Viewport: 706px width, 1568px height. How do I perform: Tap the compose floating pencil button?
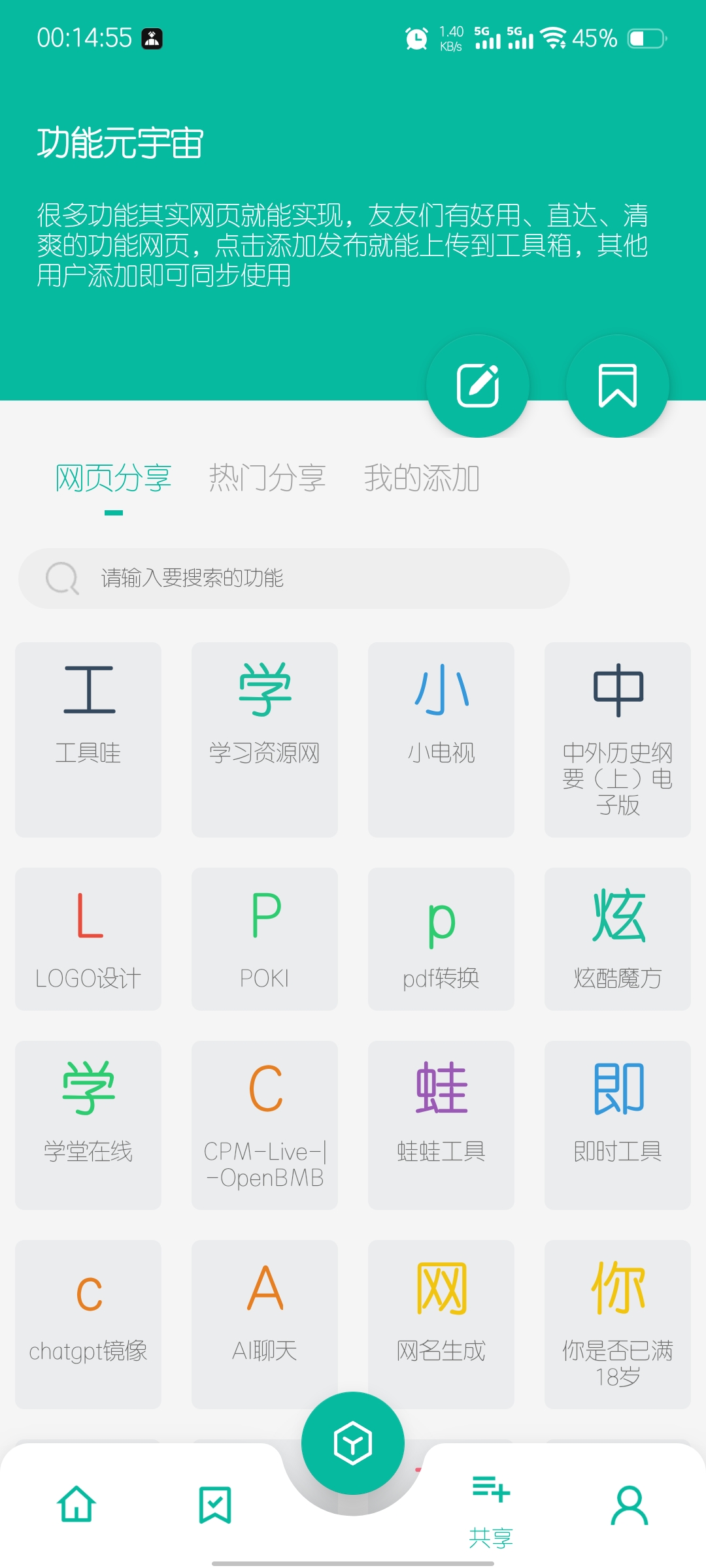point(478,385)
